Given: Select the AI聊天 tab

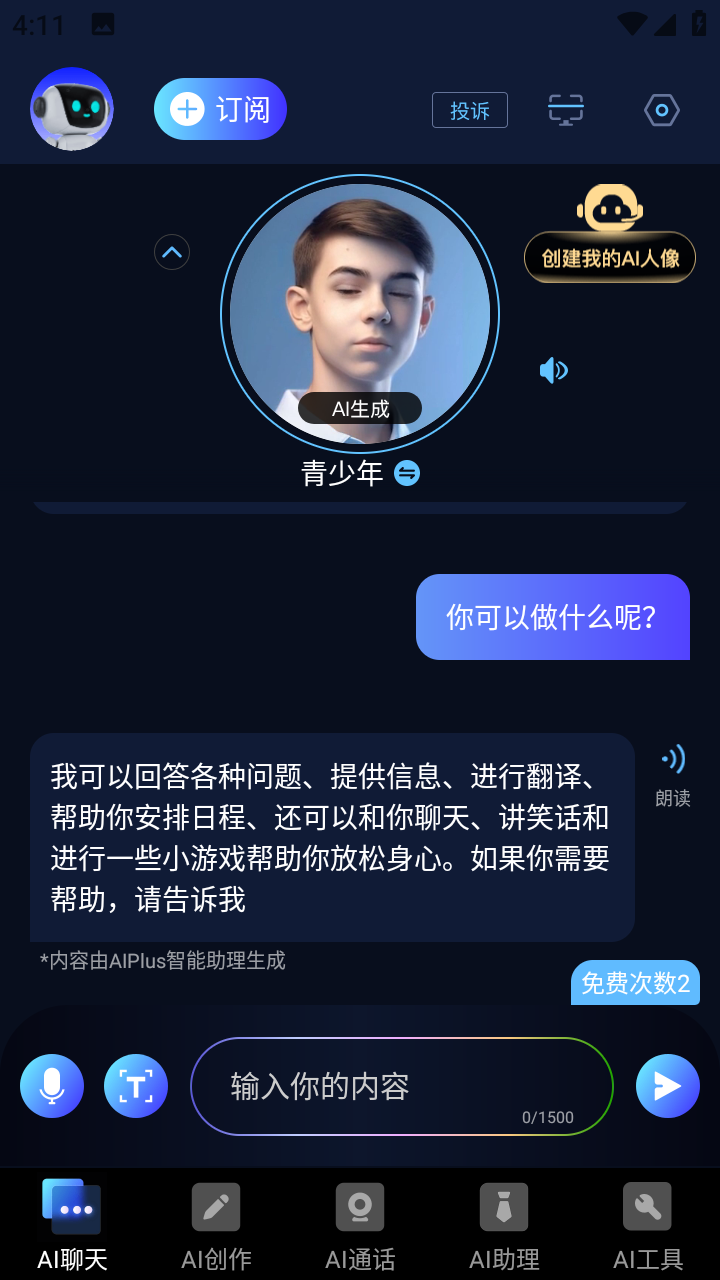Looking at the screenshot, I should pyautogui.click(x=72, y=1226).
